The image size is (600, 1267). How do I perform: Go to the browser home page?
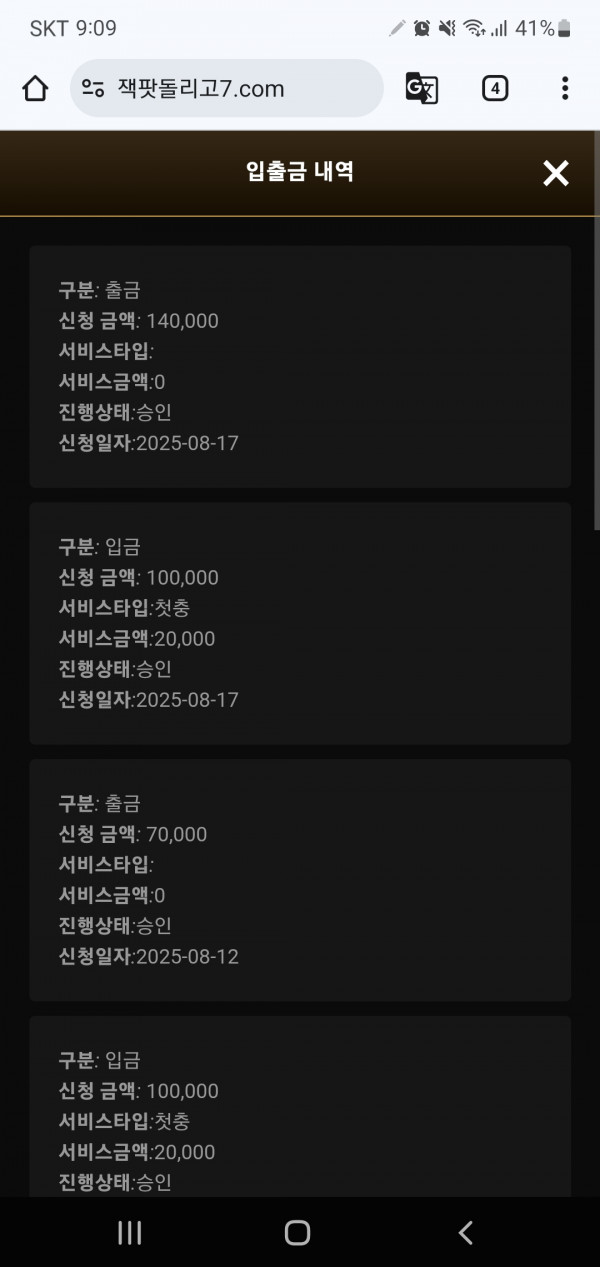click(x=35, y=88)
